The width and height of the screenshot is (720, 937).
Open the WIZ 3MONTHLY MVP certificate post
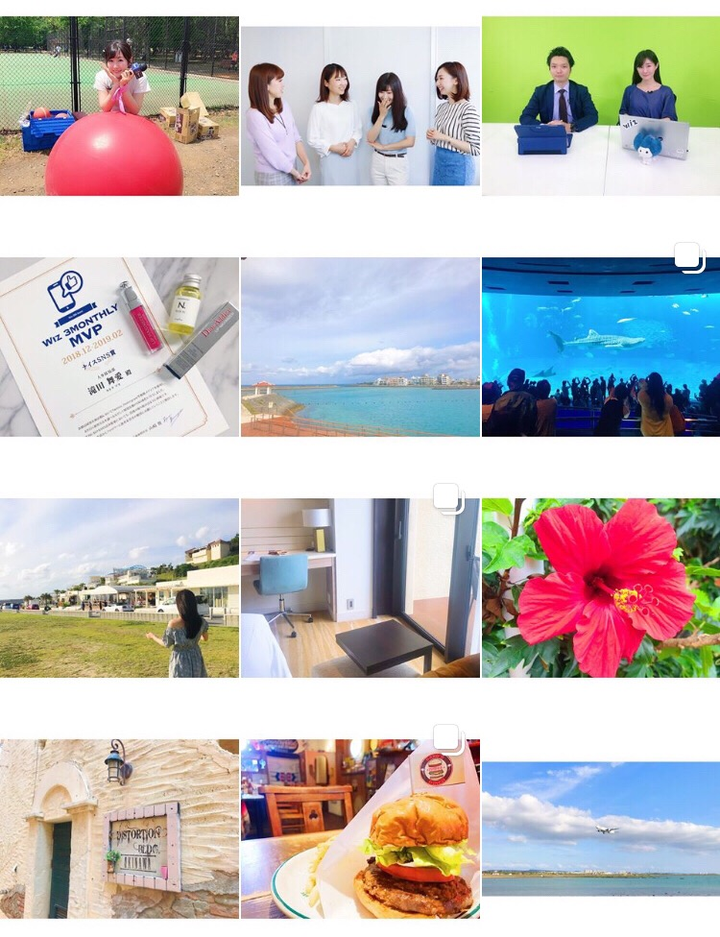click(x=119, y=347)
